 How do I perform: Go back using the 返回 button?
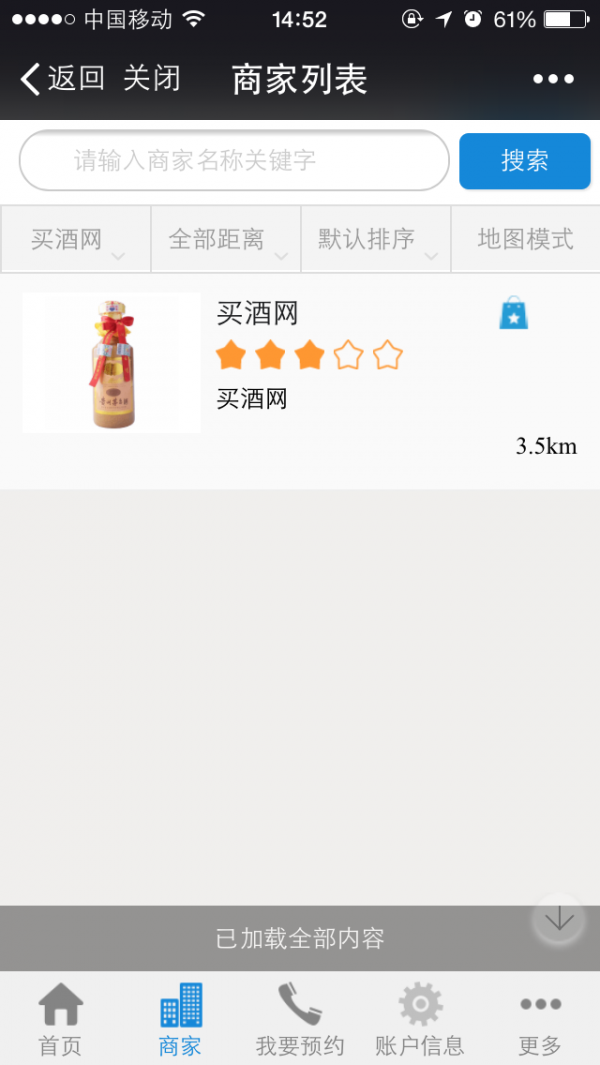62,79
